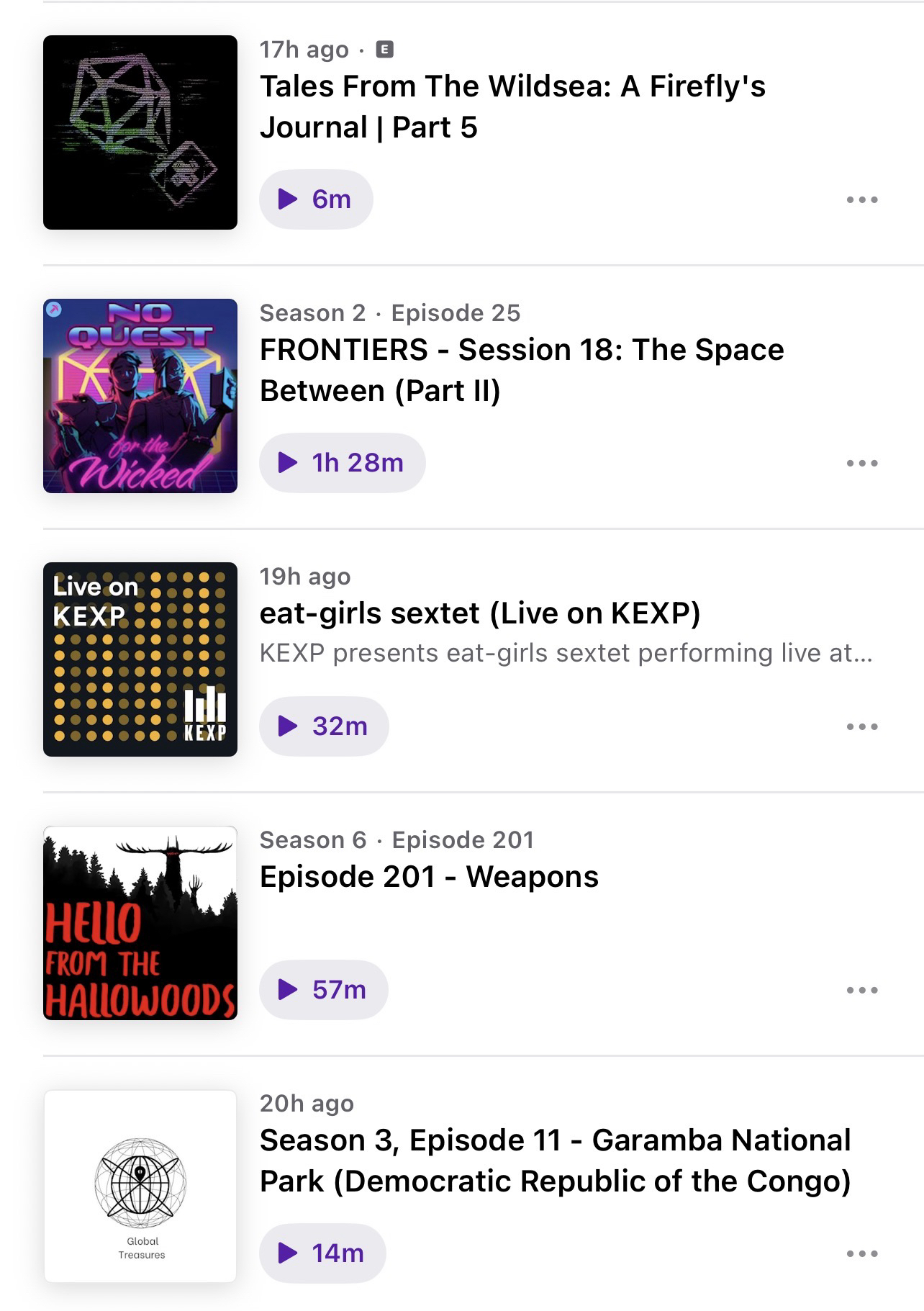924x1311 pixels.
Task: Play FRONTIERS Session 18 episode
Action: click(x=342, y=463)
